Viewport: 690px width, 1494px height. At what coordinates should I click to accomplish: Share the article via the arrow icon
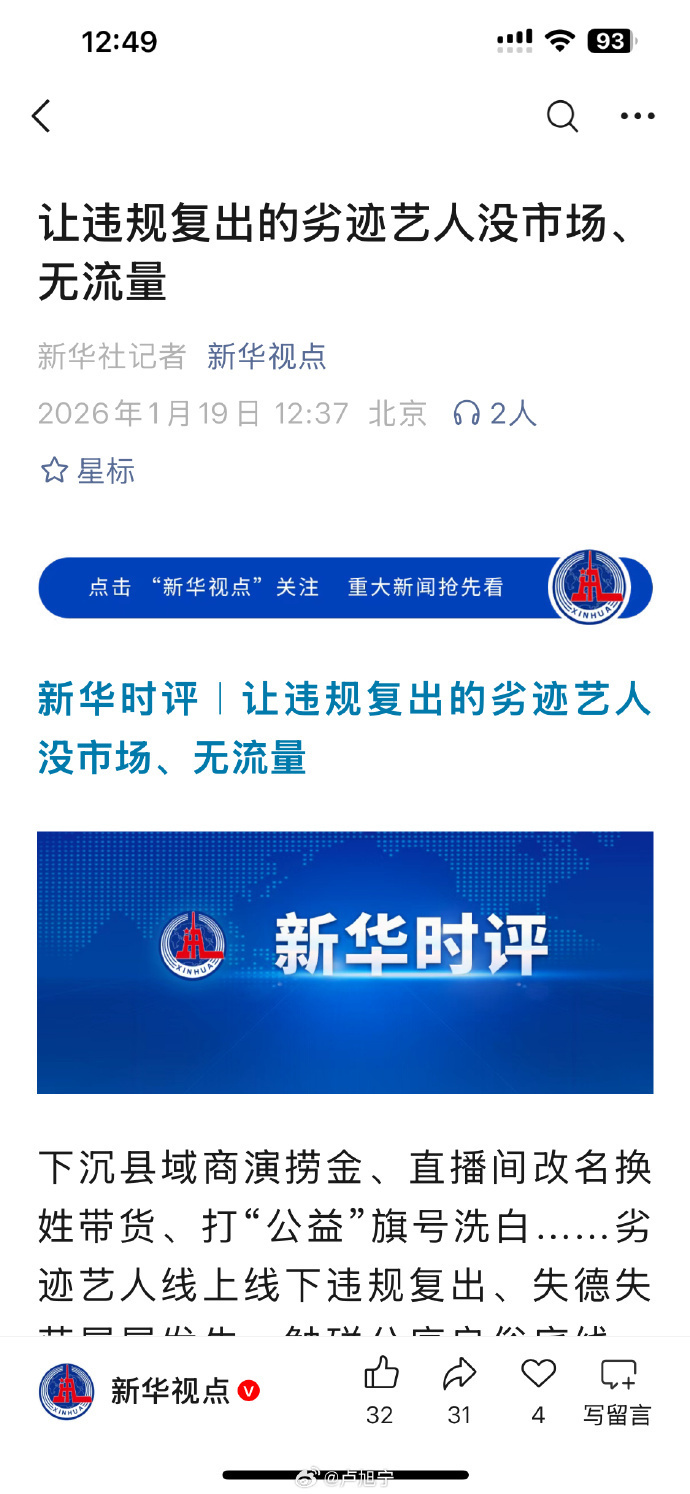tap(459, 1374)
